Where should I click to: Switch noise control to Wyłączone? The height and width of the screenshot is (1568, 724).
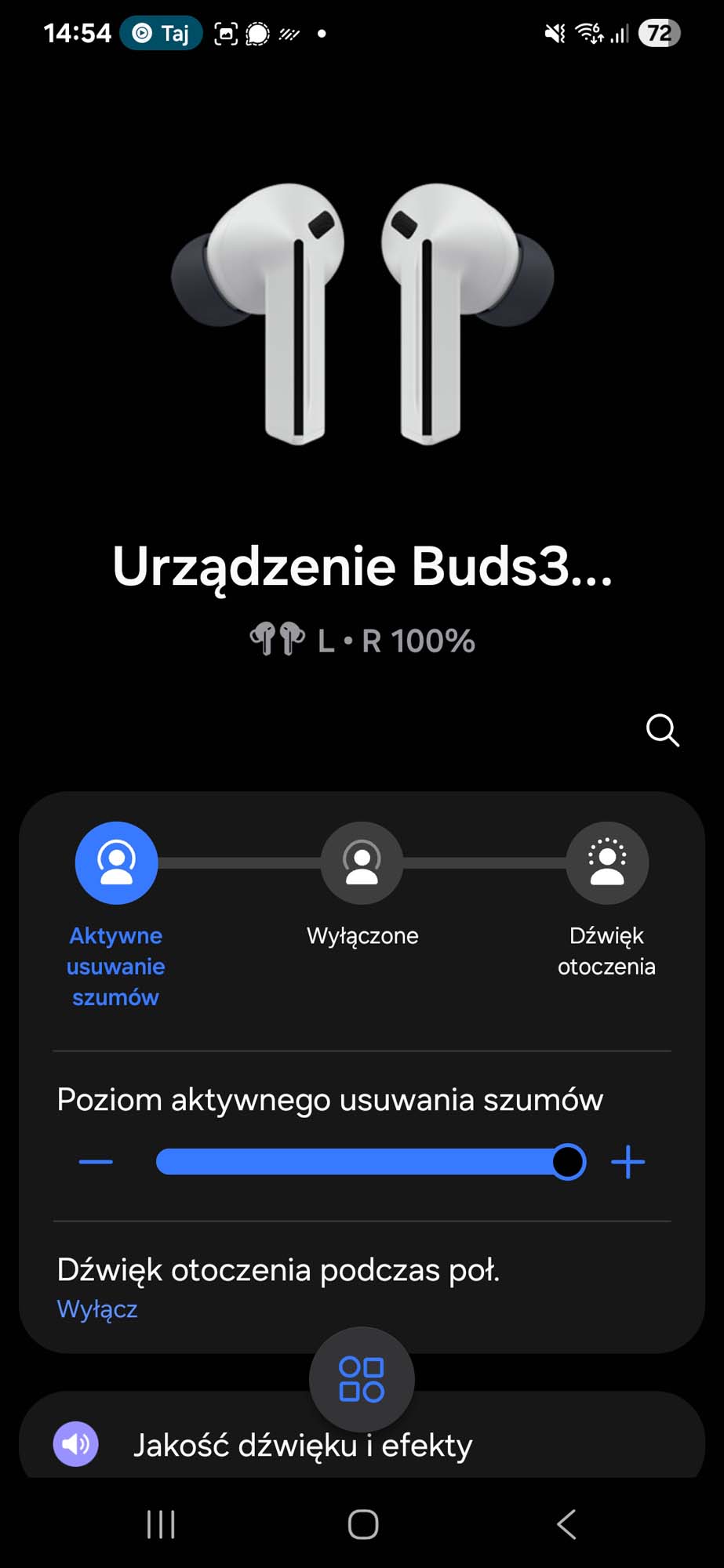[362, 863]
